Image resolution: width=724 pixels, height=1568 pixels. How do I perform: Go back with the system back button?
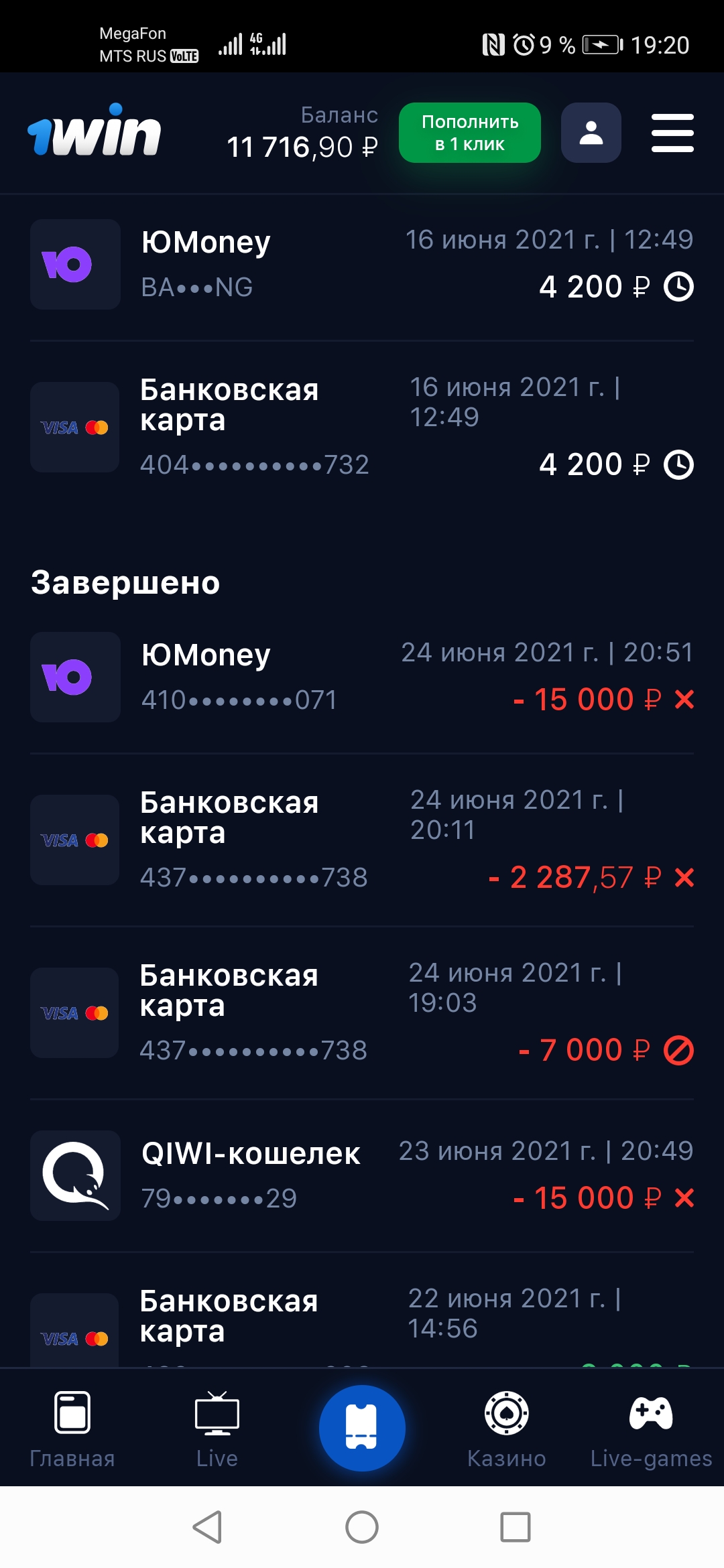point(208,1527)
